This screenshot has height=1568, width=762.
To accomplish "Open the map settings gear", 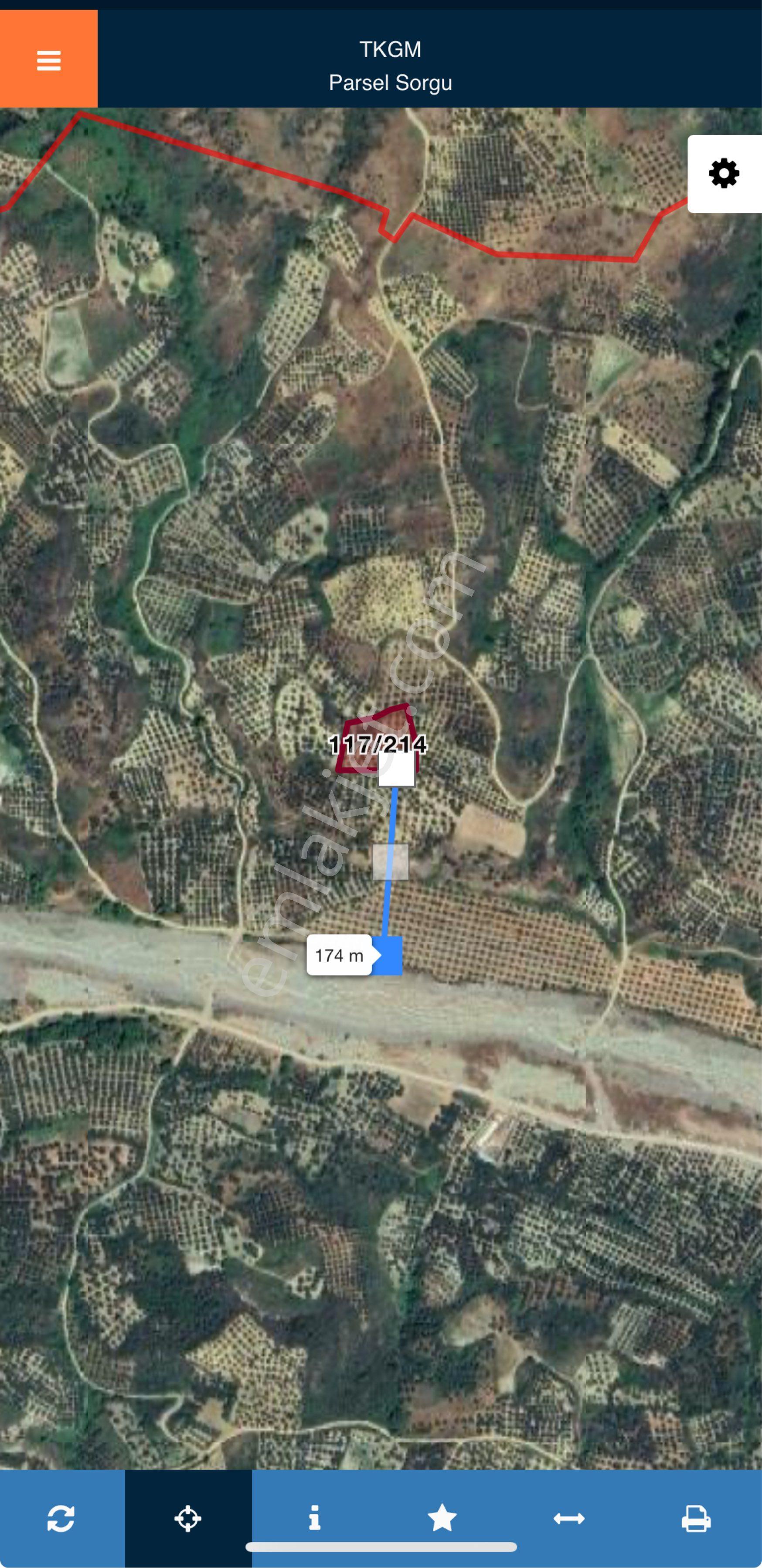I will [724, 174].
